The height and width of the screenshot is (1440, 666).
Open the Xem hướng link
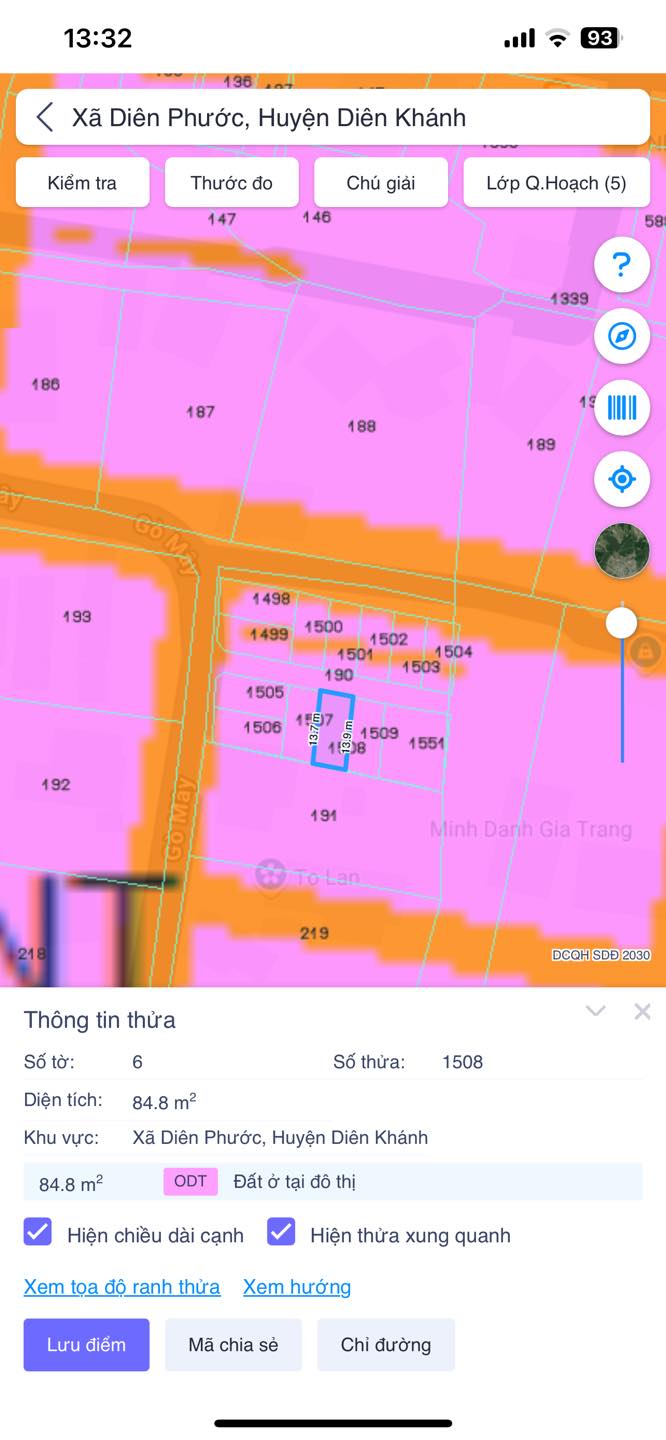pos(297,1287)
